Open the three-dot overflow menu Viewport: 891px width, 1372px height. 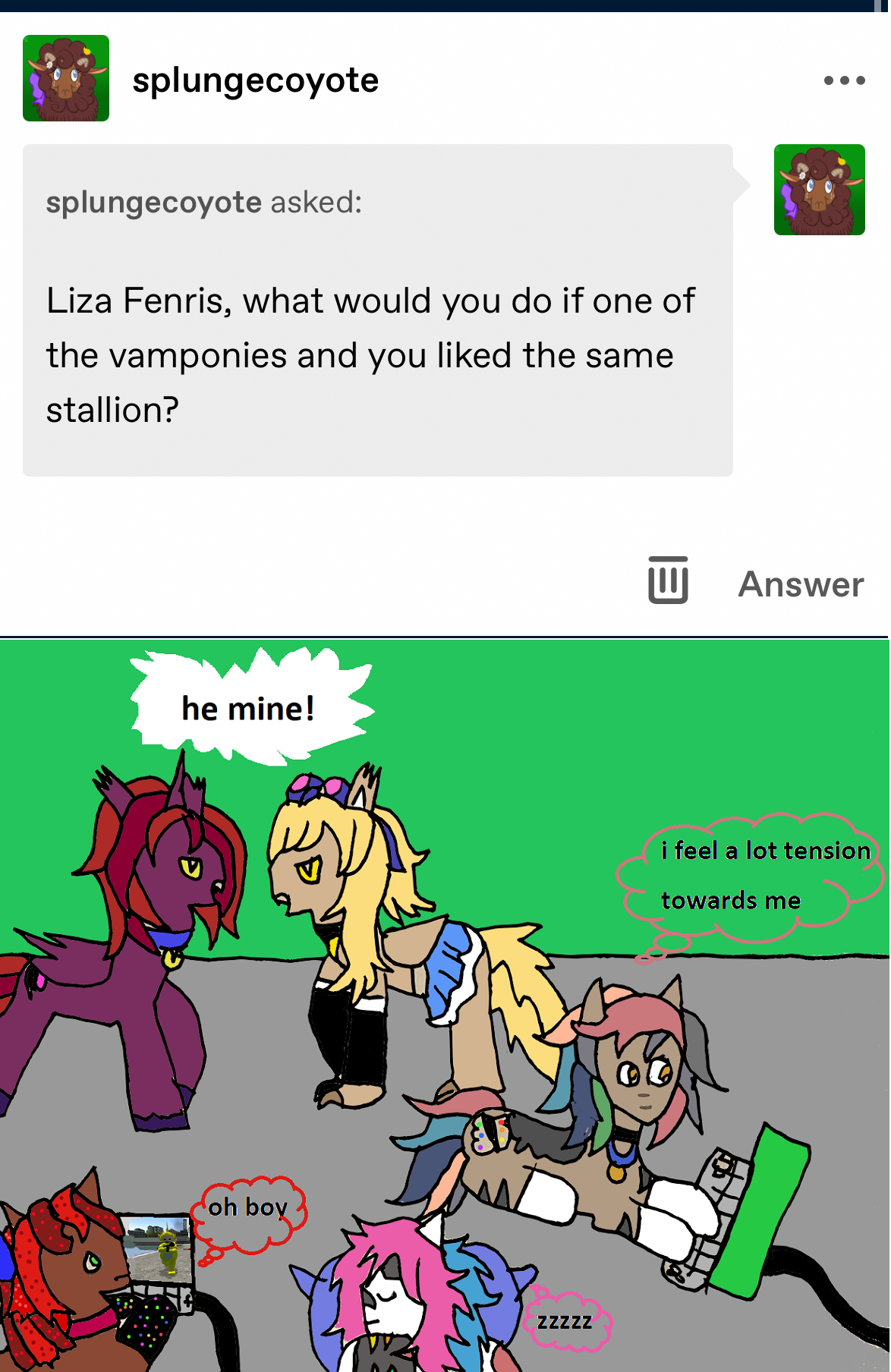[844, 80]
